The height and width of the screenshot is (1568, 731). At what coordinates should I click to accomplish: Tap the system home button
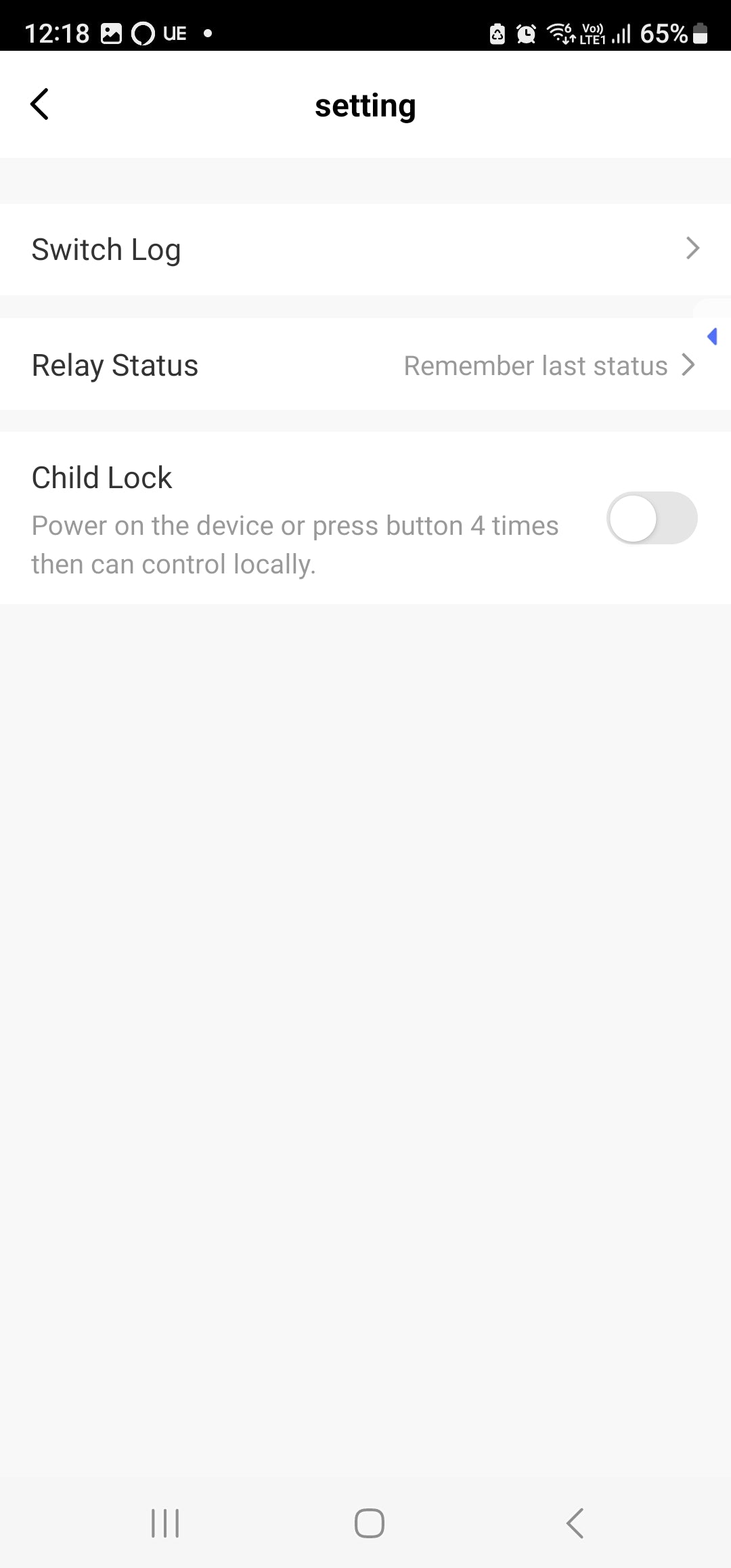click(369, 1523)
